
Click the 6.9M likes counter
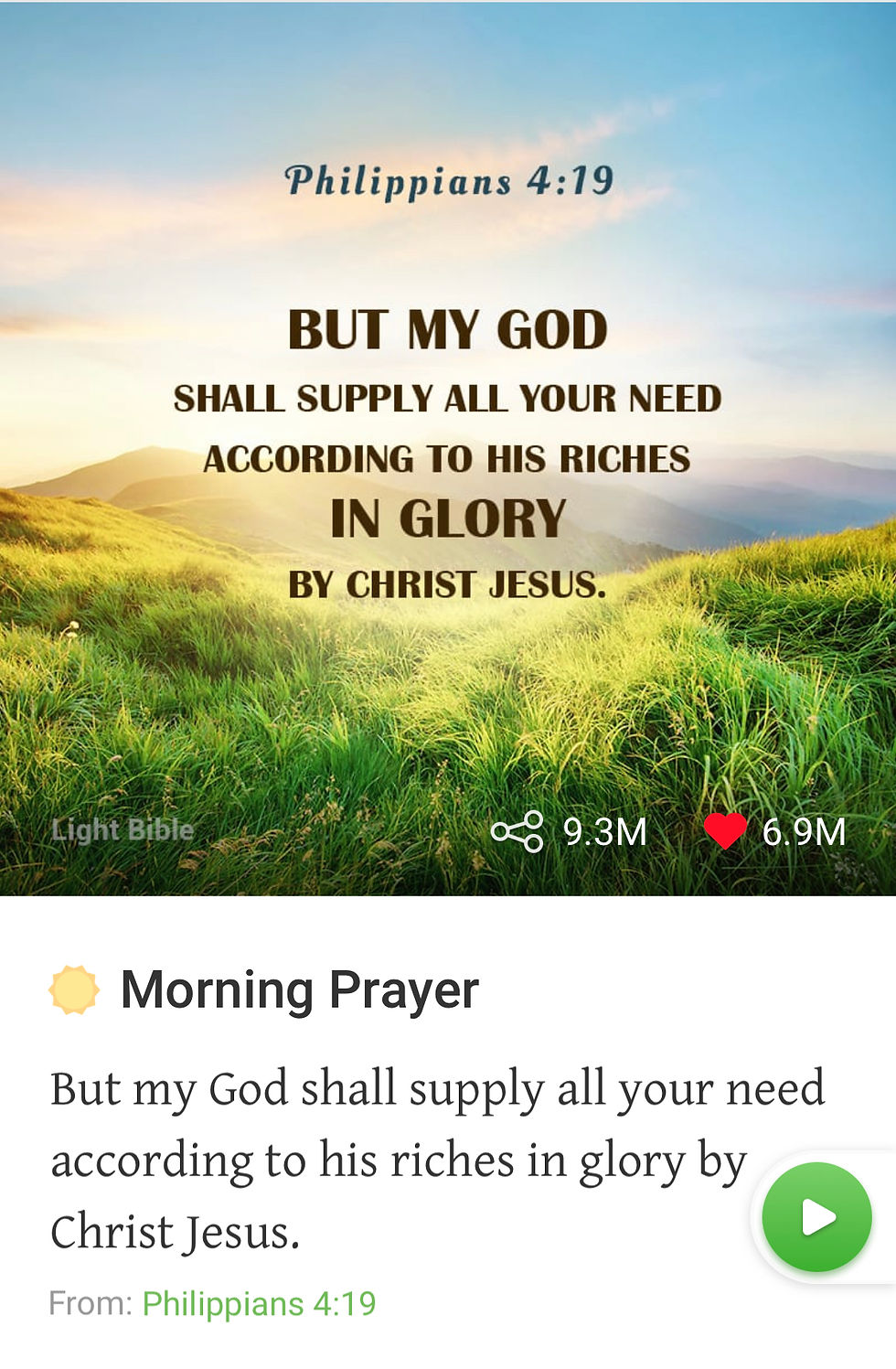point(804,832)
